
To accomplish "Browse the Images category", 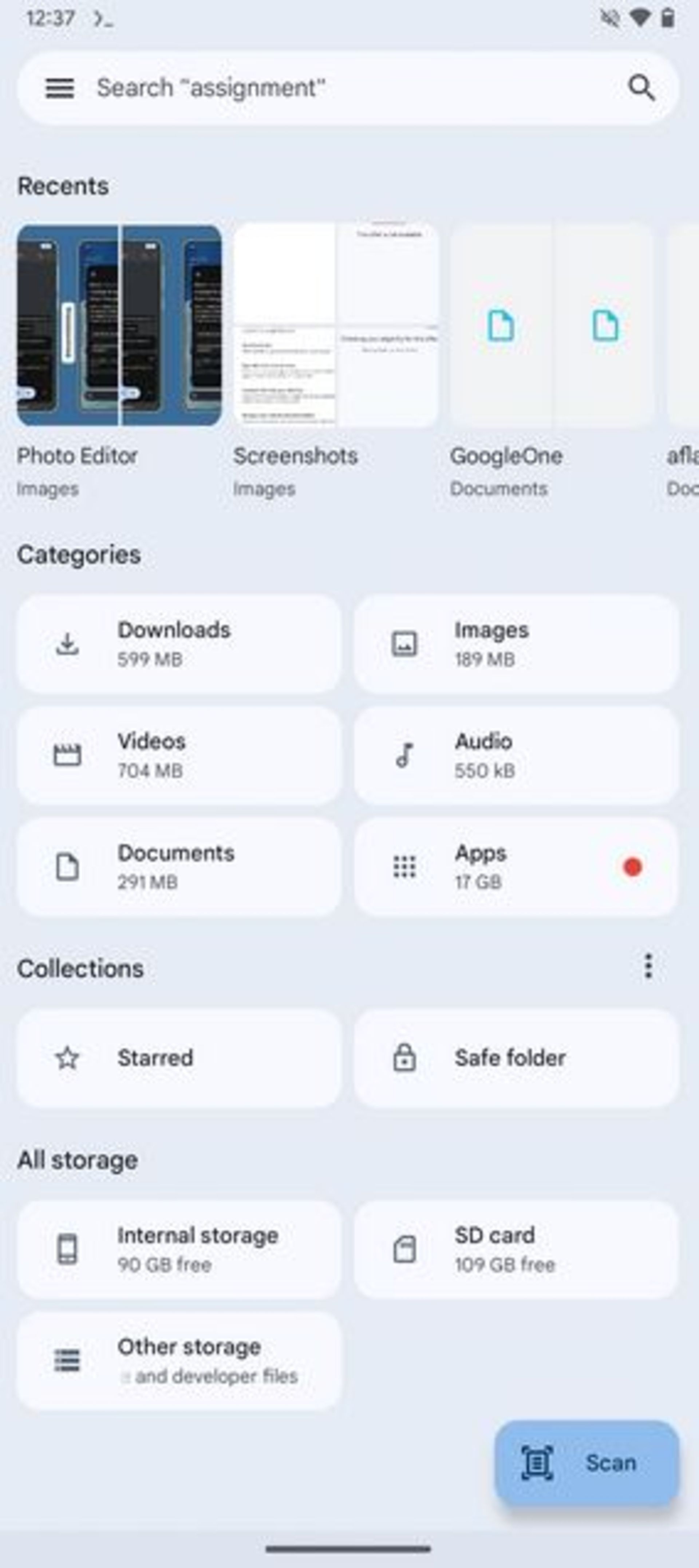I will click(x=516, y=644).
